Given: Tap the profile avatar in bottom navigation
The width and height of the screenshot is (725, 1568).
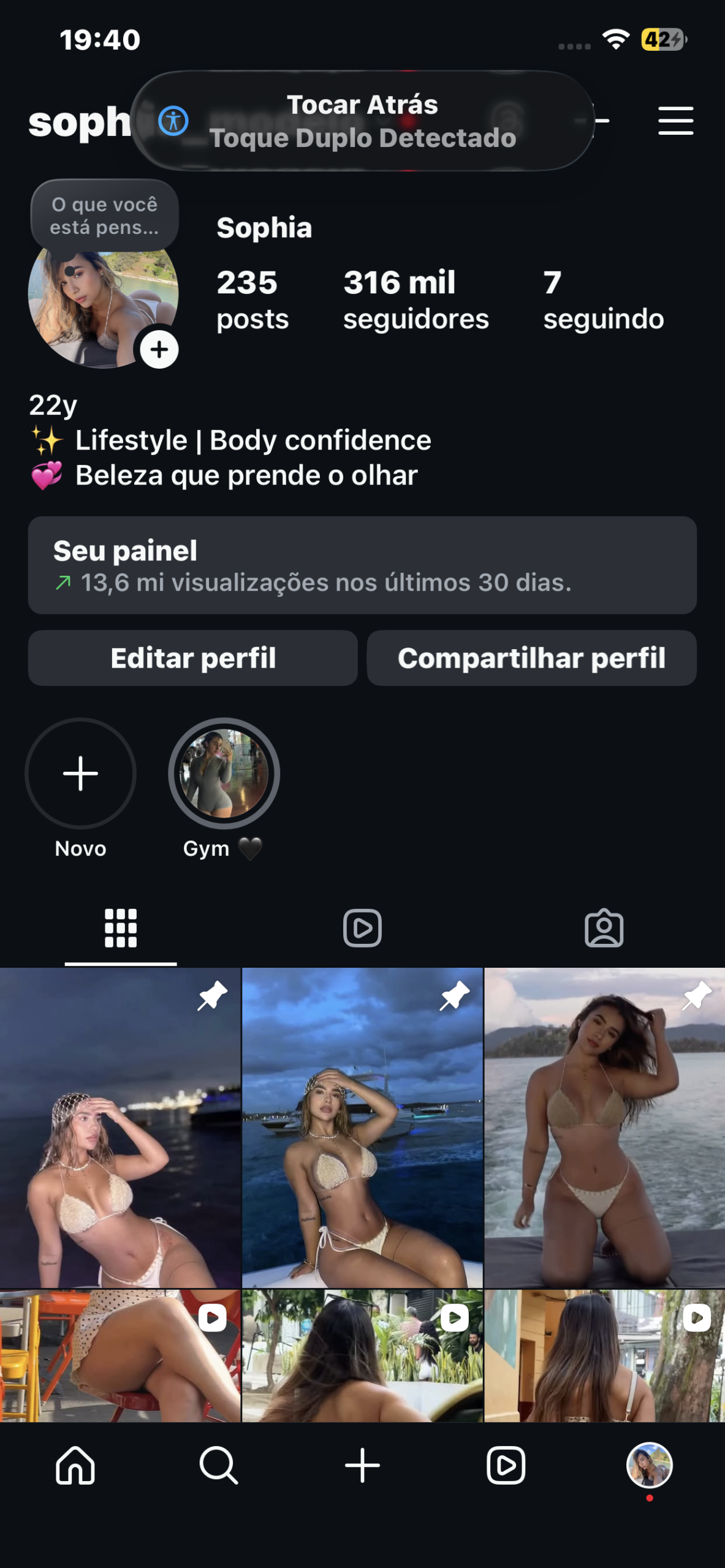Looking at the screenshot, I should click(650, 1465).
